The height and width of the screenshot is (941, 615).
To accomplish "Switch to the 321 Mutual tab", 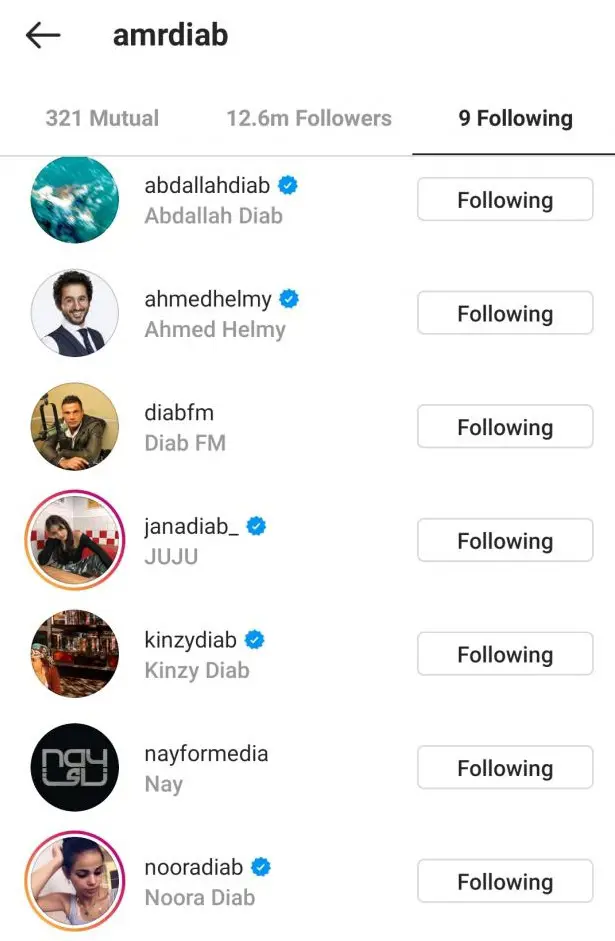I will pyautogui.click(x=102, y=118).
